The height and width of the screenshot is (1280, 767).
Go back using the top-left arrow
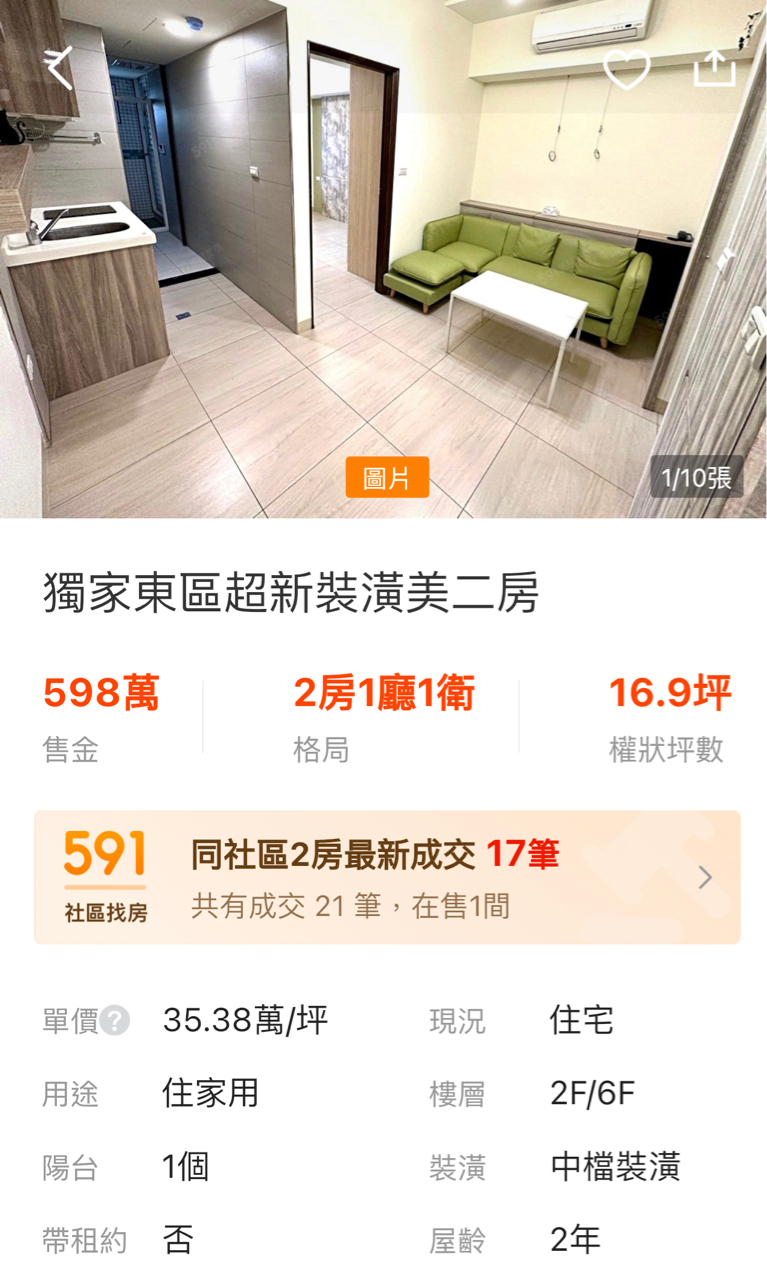[x=60, y=69]
